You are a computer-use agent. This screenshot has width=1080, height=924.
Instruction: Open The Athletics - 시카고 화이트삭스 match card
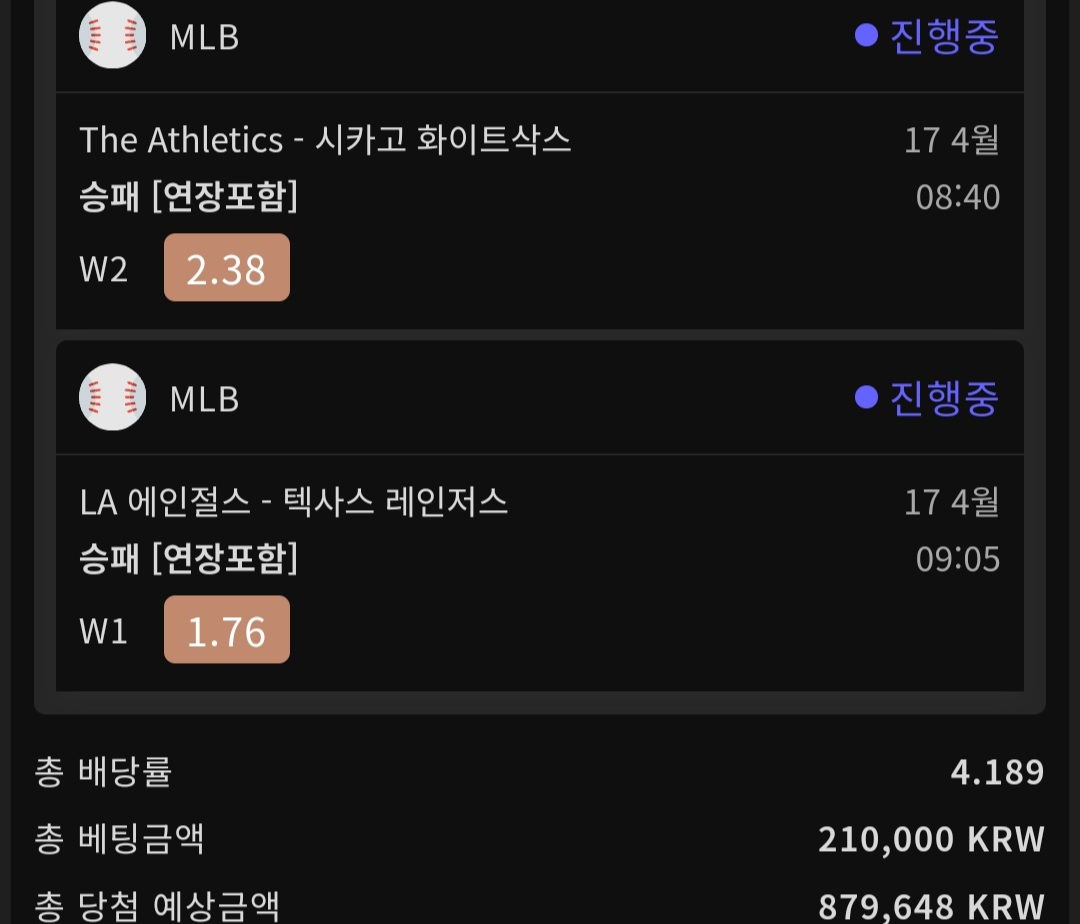pos(326,140)
